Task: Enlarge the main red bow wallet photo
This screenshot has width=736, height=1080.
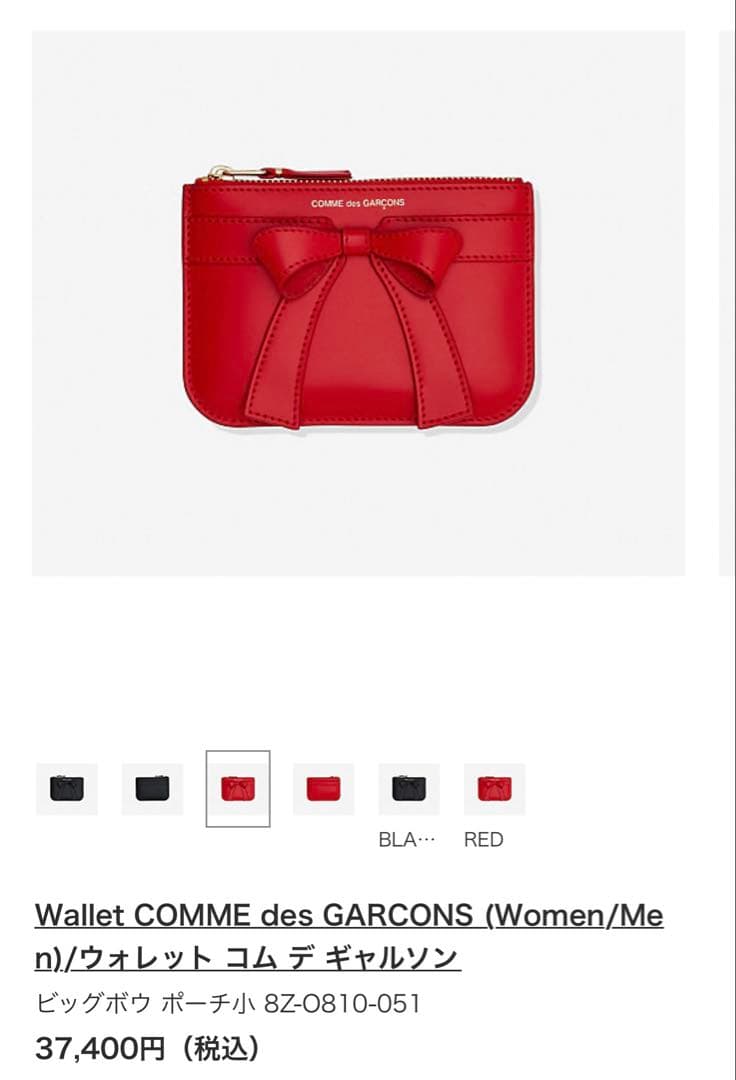Action: (368, 300)
